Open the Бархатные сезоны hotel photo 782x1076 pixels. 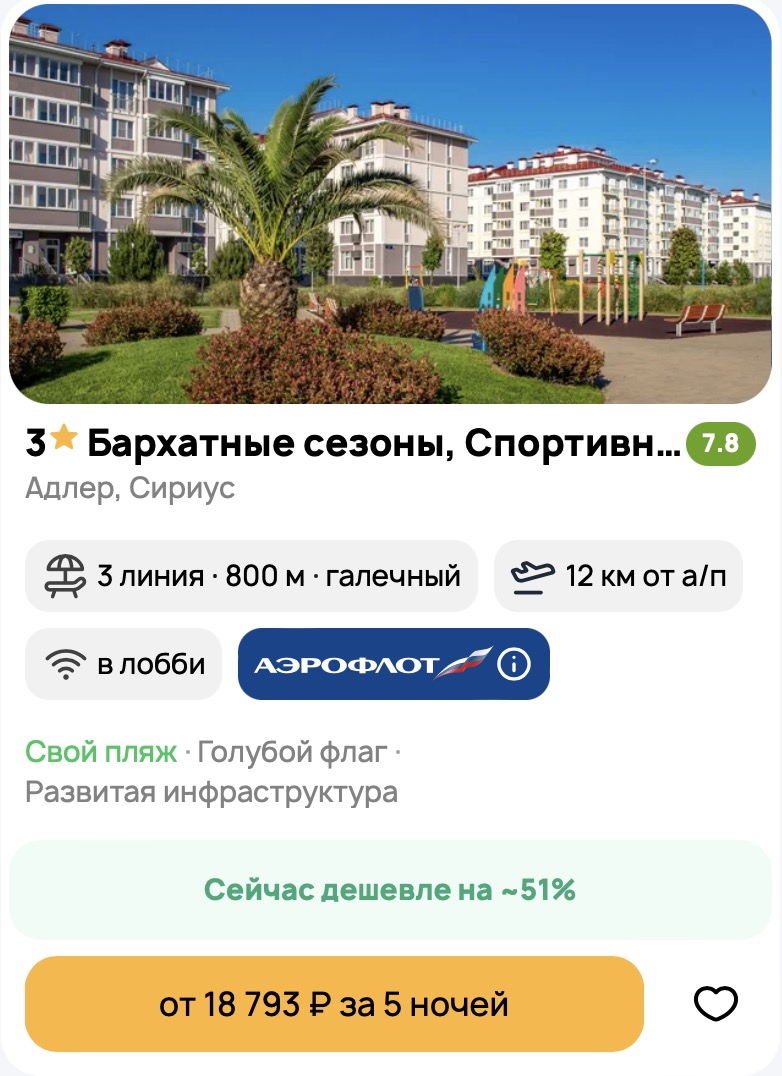click(390, 205)
